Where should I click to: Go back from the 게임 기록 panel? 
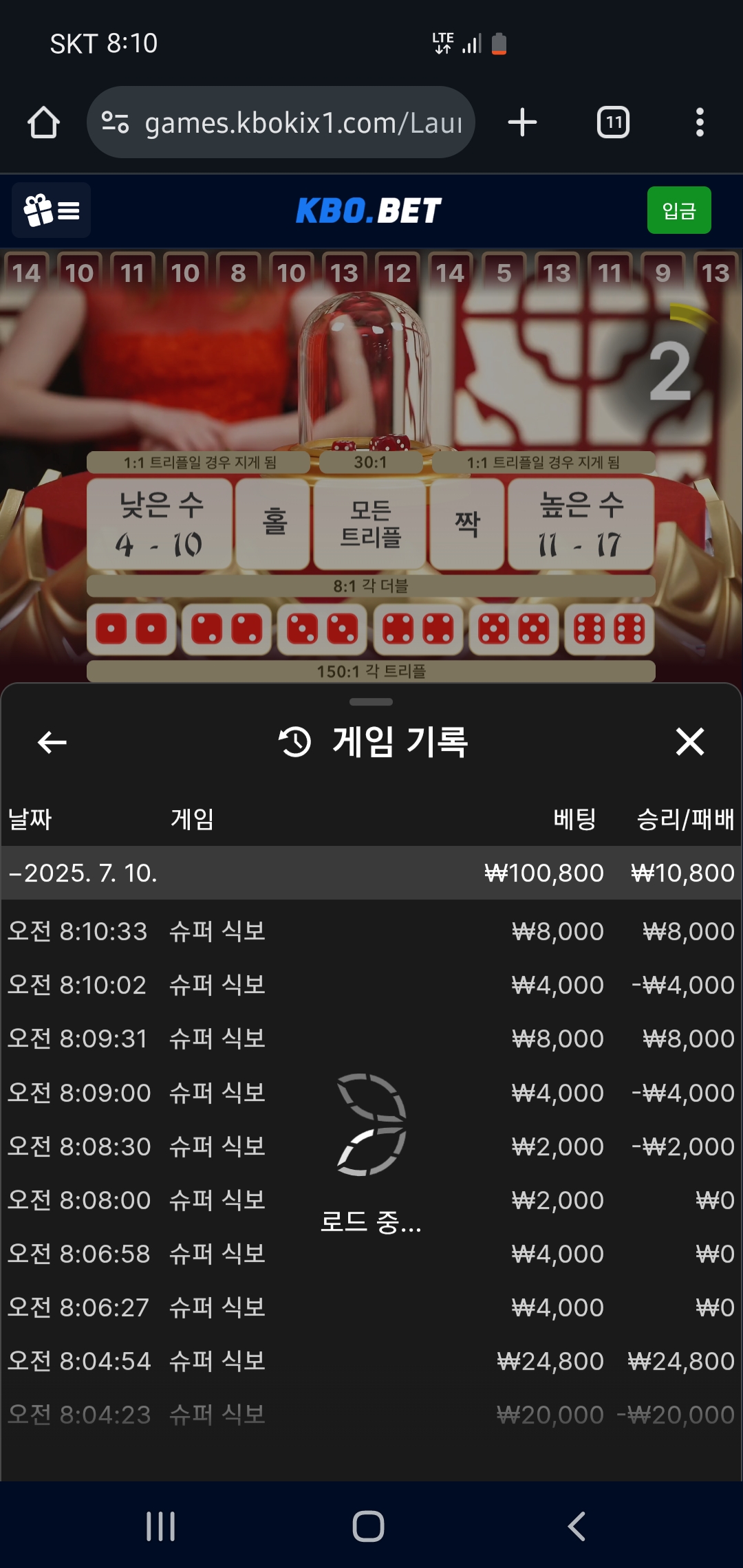coord(52,742)
